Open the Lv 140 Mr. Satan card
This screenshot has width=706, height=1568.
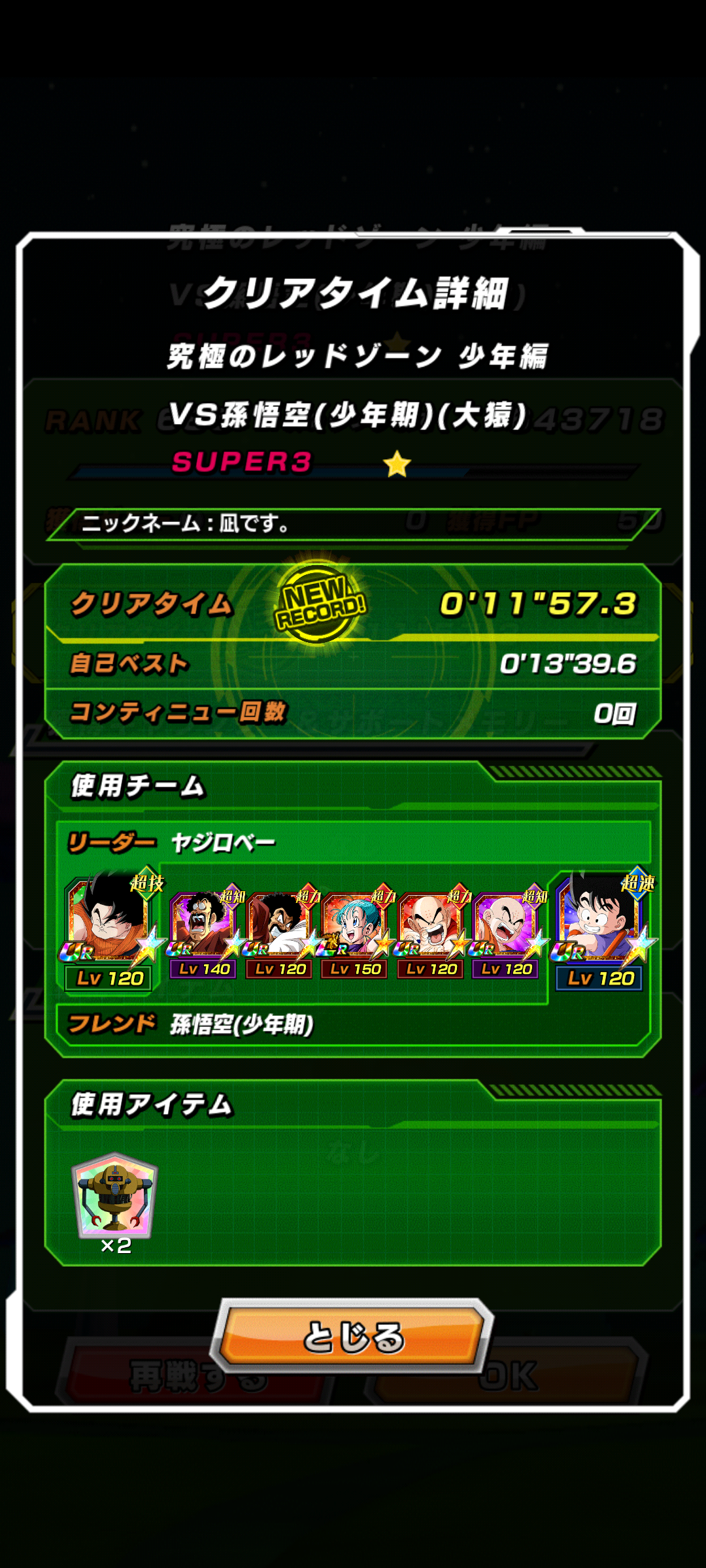point(203,934)
